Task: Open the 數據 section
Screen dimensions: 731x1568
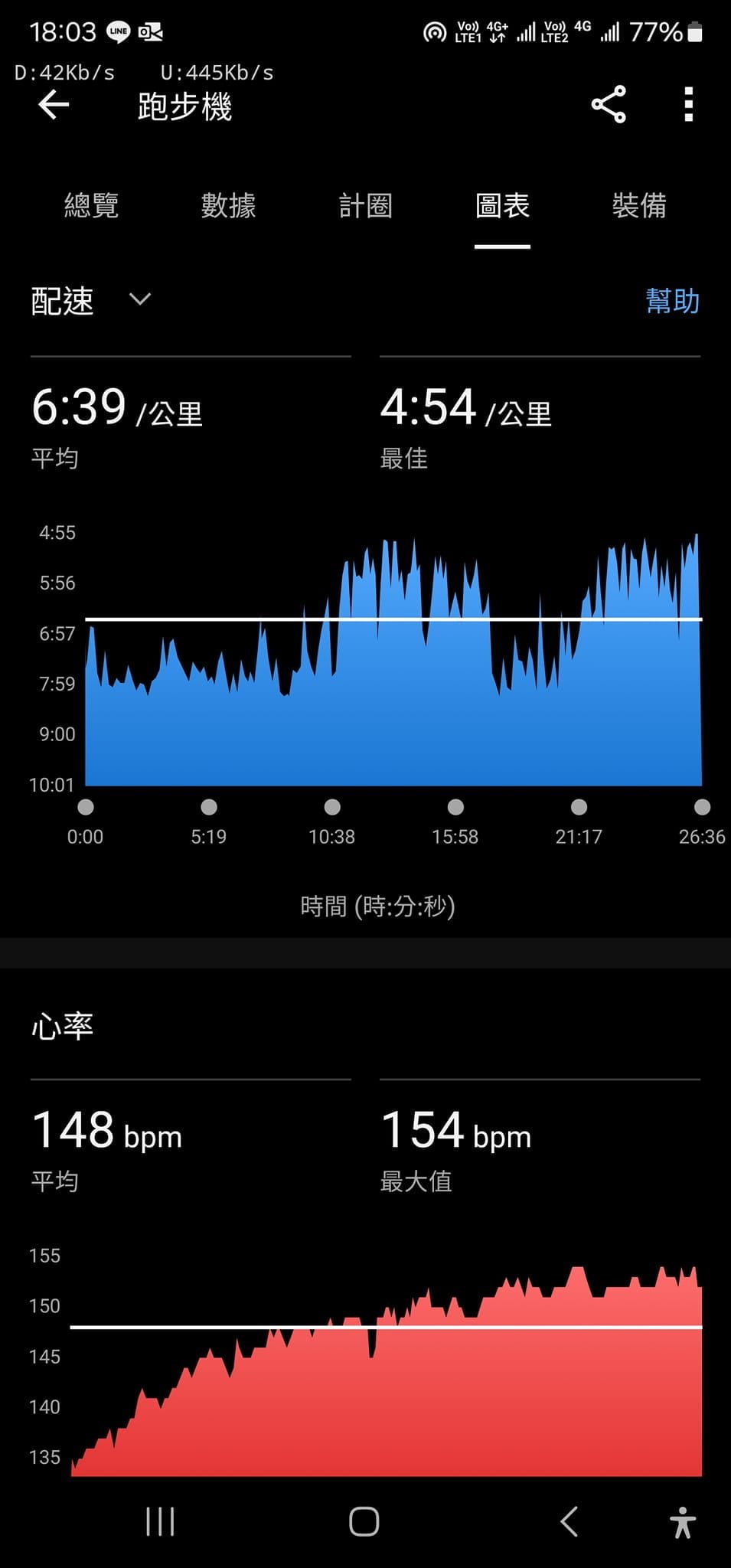Action: pyautogui.click(x=228, y=207)
